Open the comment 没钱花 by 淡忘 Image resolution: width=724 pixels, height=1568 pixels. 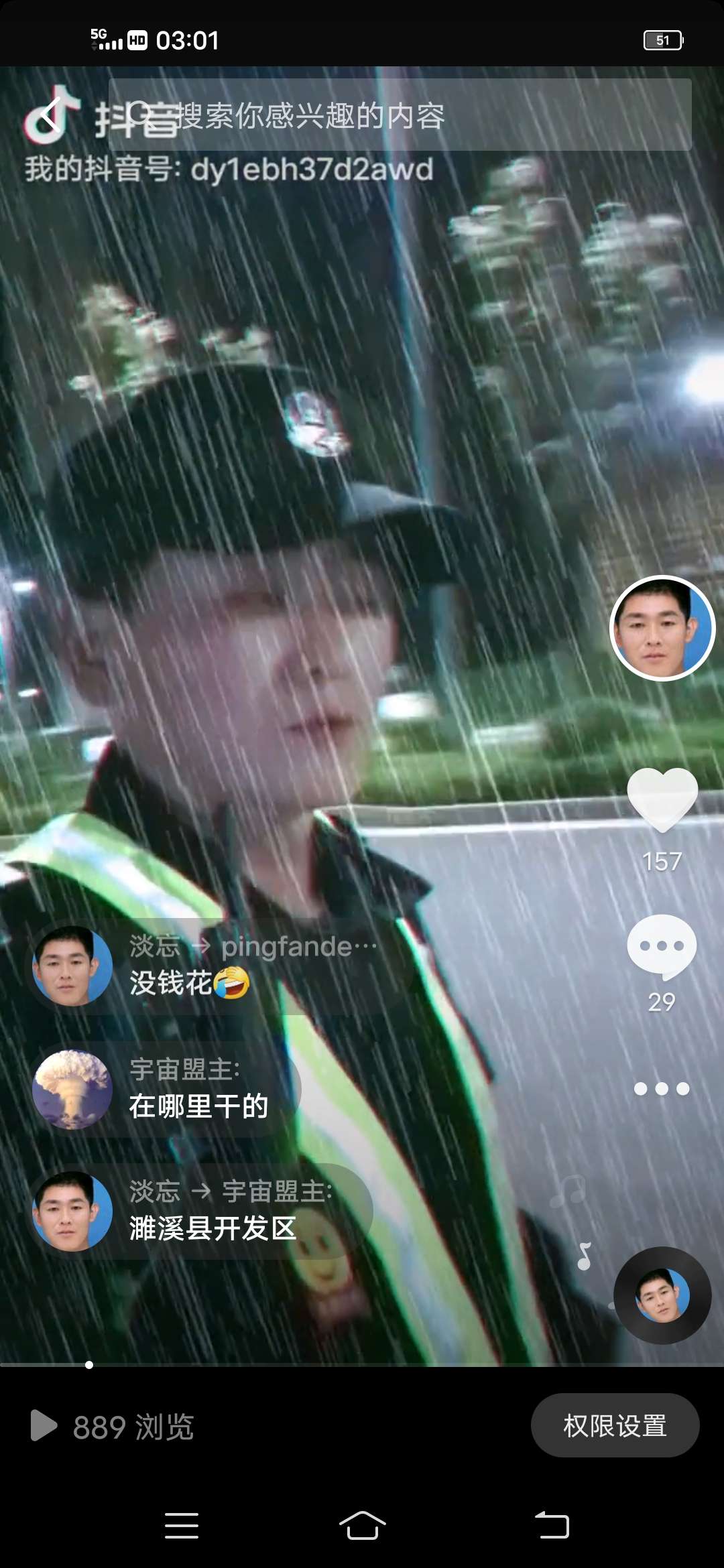pos(201,968)
